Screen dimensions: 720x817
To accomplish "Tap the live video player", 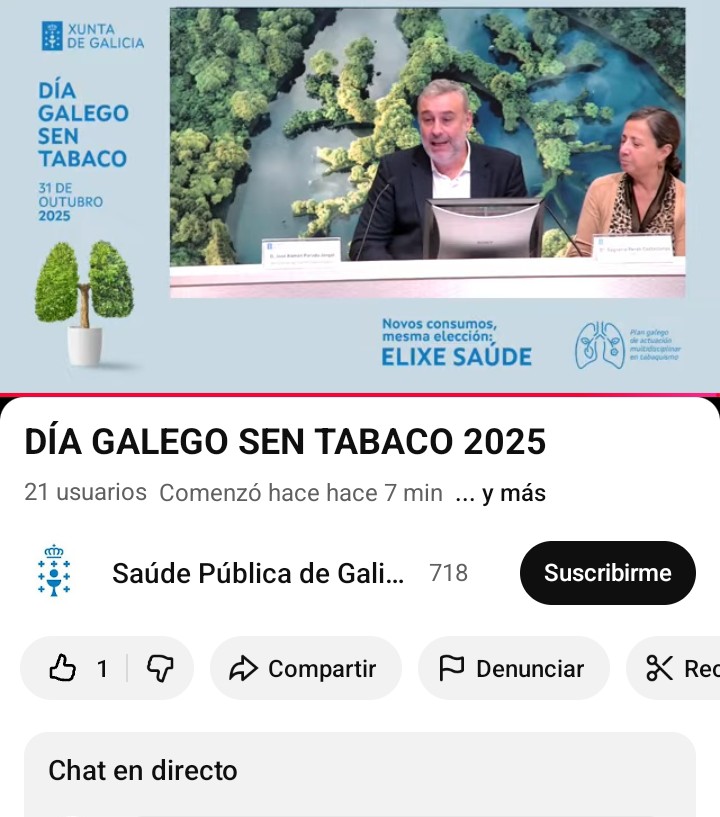I will [360, 196].
